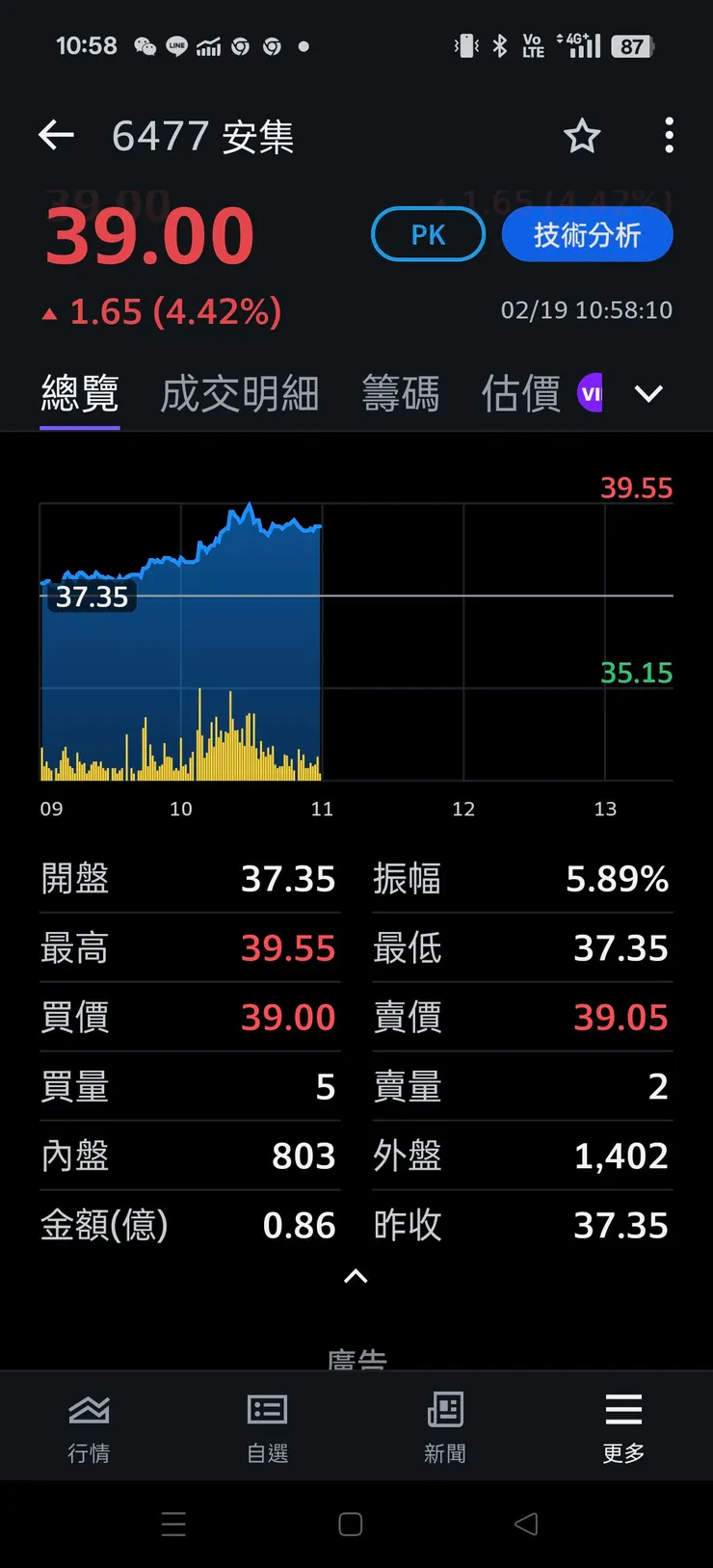Toggle the favorite star for 6477 安集

point(582,136)
